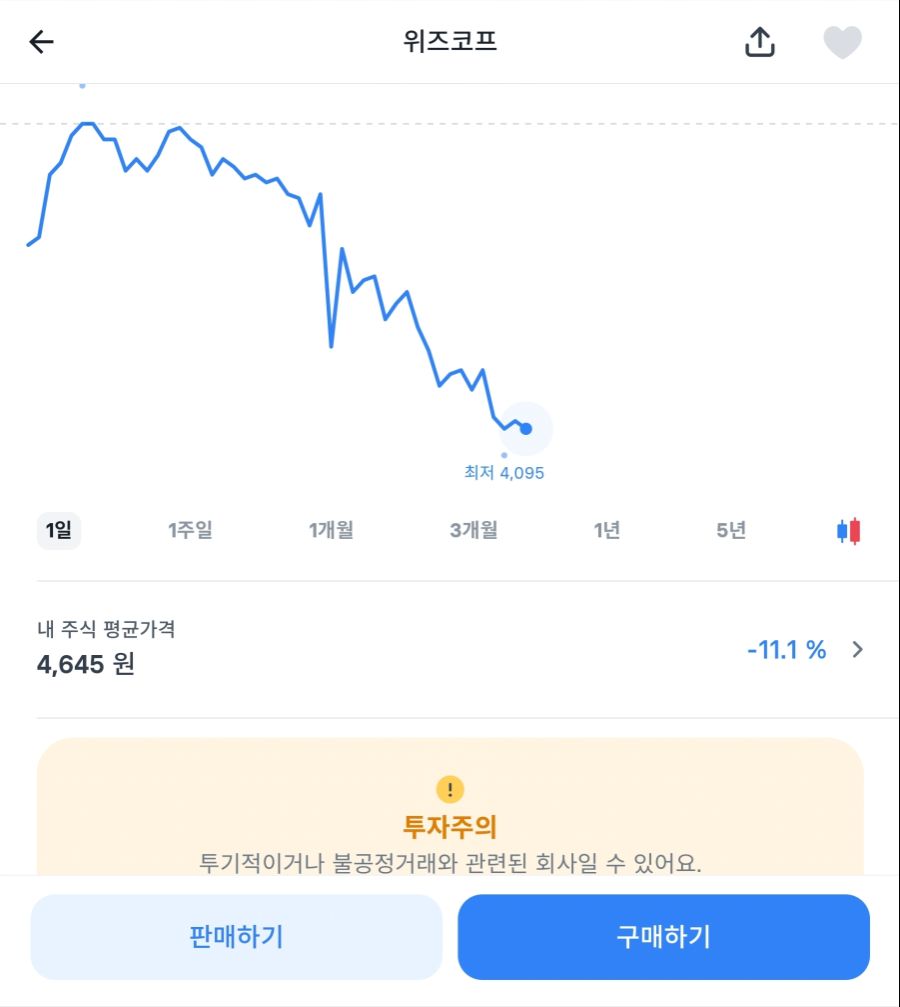Tap the -11.1% return figure
This screenshot has height=1007, width=900.
click(x=785, y=650)
